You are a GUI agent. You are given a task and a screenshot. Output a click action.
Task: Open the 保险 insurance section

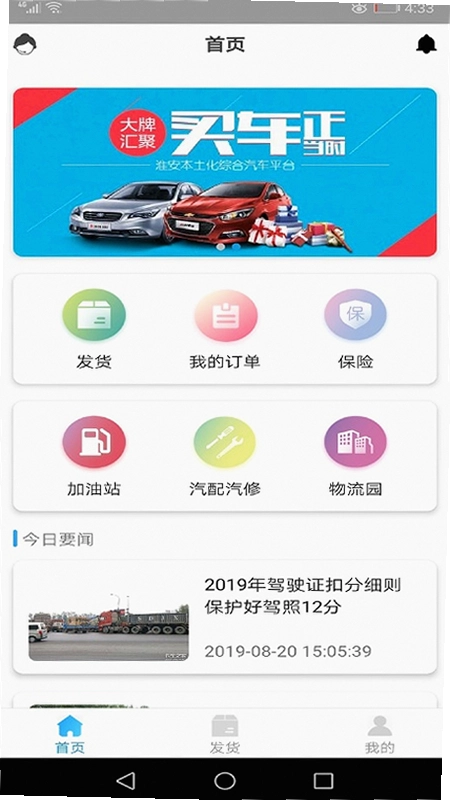tap(356, 330)
